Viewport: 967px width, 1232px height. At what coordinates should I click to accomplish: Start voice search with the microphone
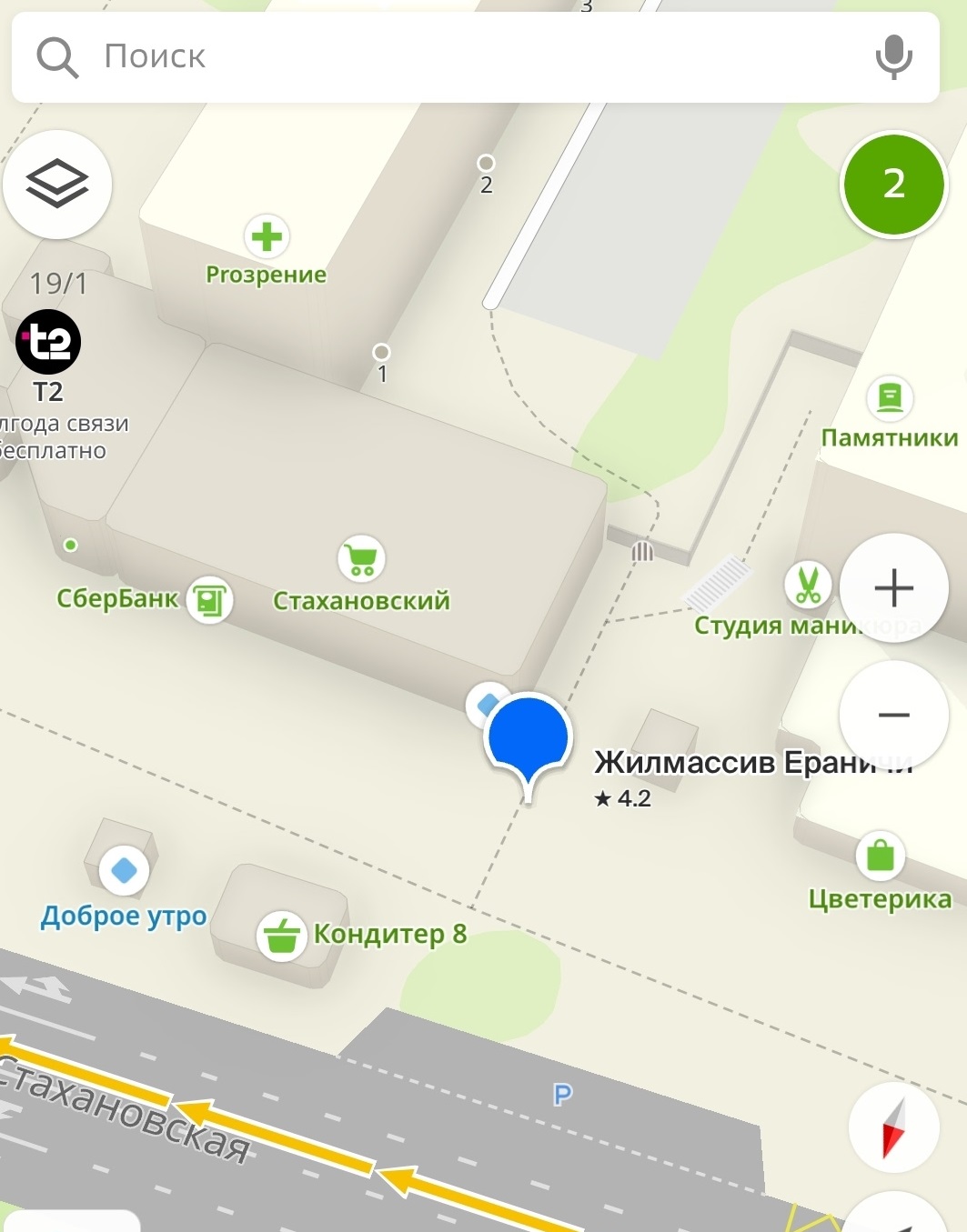pyautogui.click(x=893, y=56)
